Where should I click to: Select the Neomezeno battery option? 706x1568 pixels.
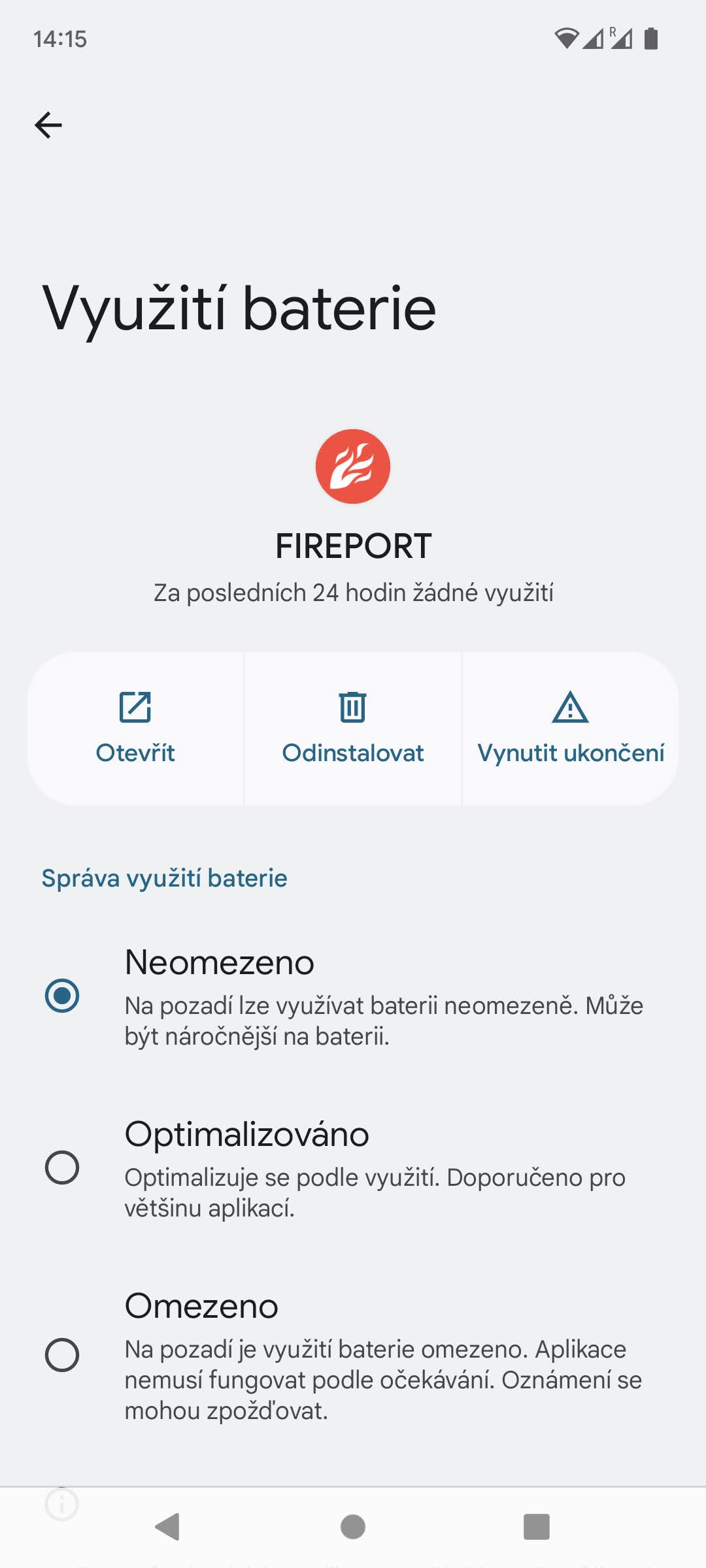(x=62, y=996)
